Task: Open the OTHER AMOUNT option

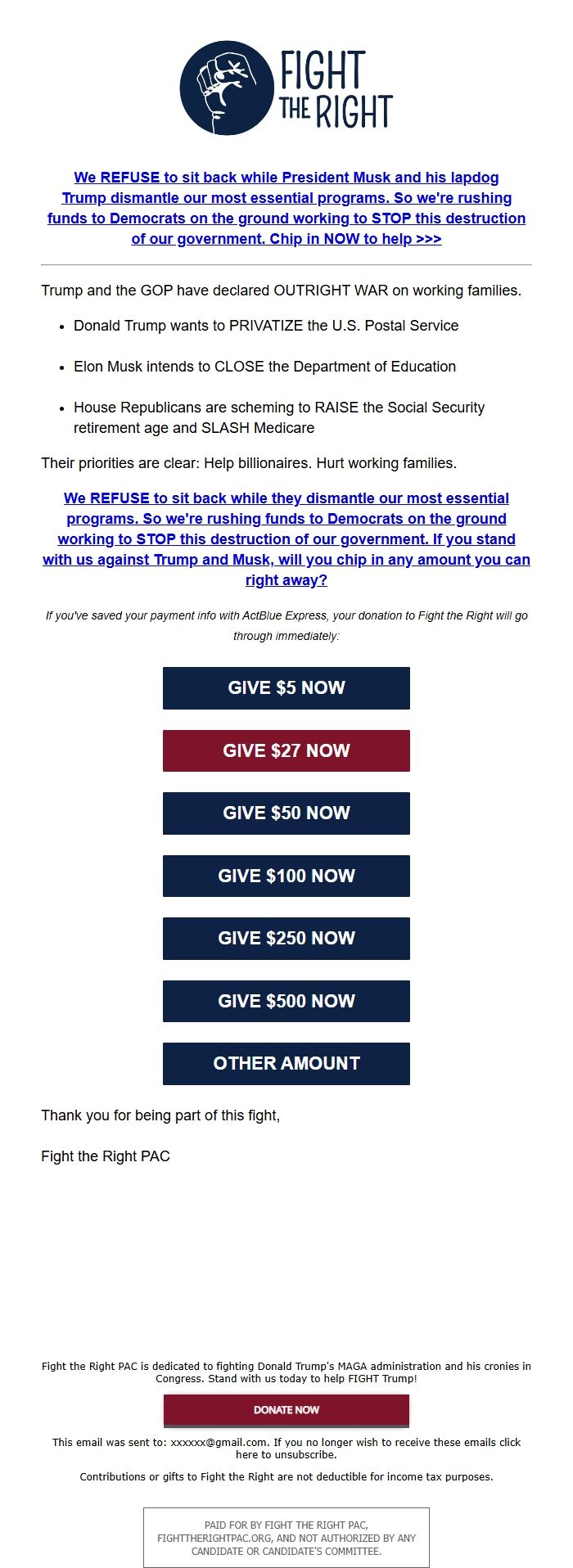Action: click(x=286, y=1063)
